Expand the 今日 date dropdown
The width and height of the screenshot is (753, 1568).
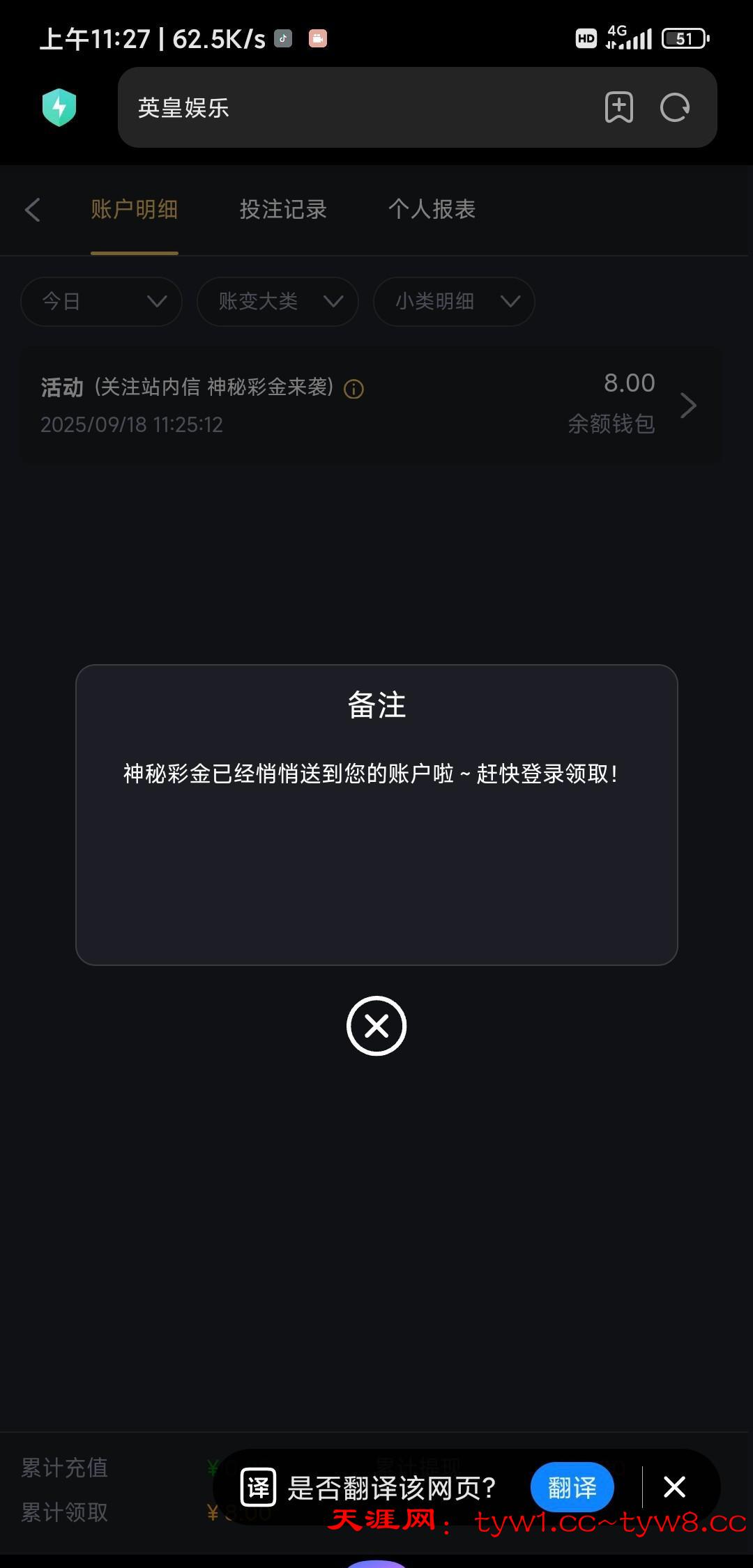[x=102, y=301]
